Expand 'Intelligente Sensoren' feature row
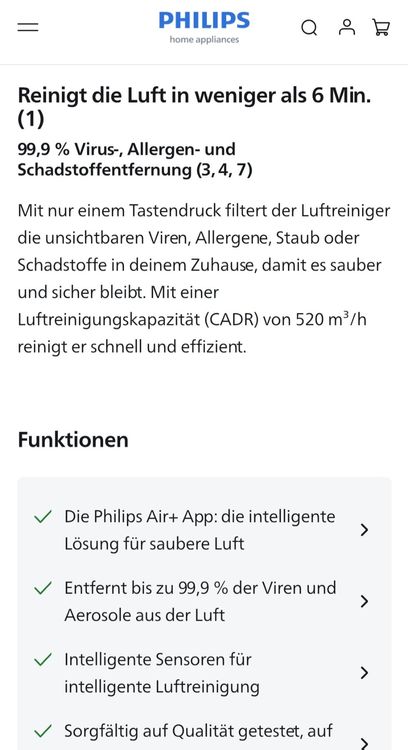 204,673
